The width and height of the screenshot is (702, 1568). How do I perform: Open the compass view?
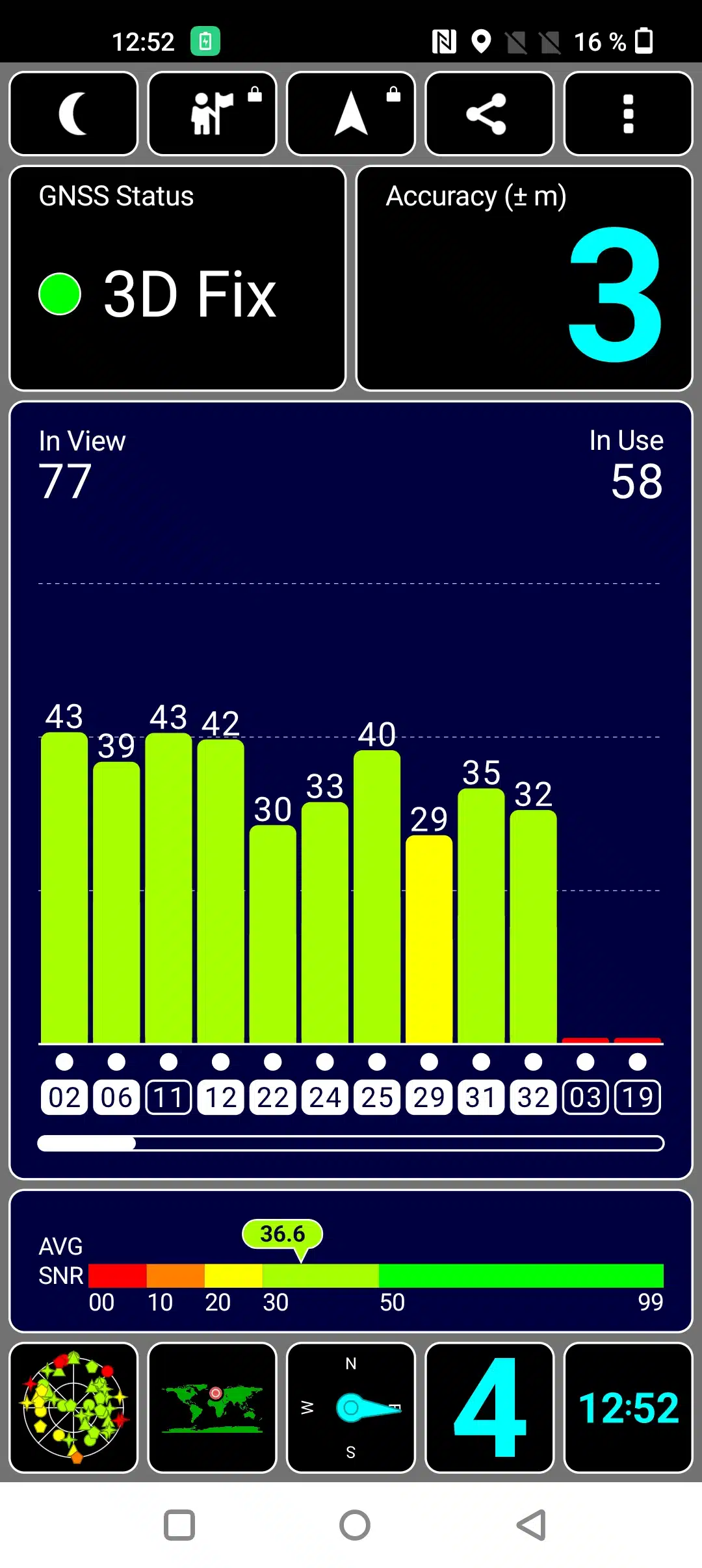pos(351,1407)
